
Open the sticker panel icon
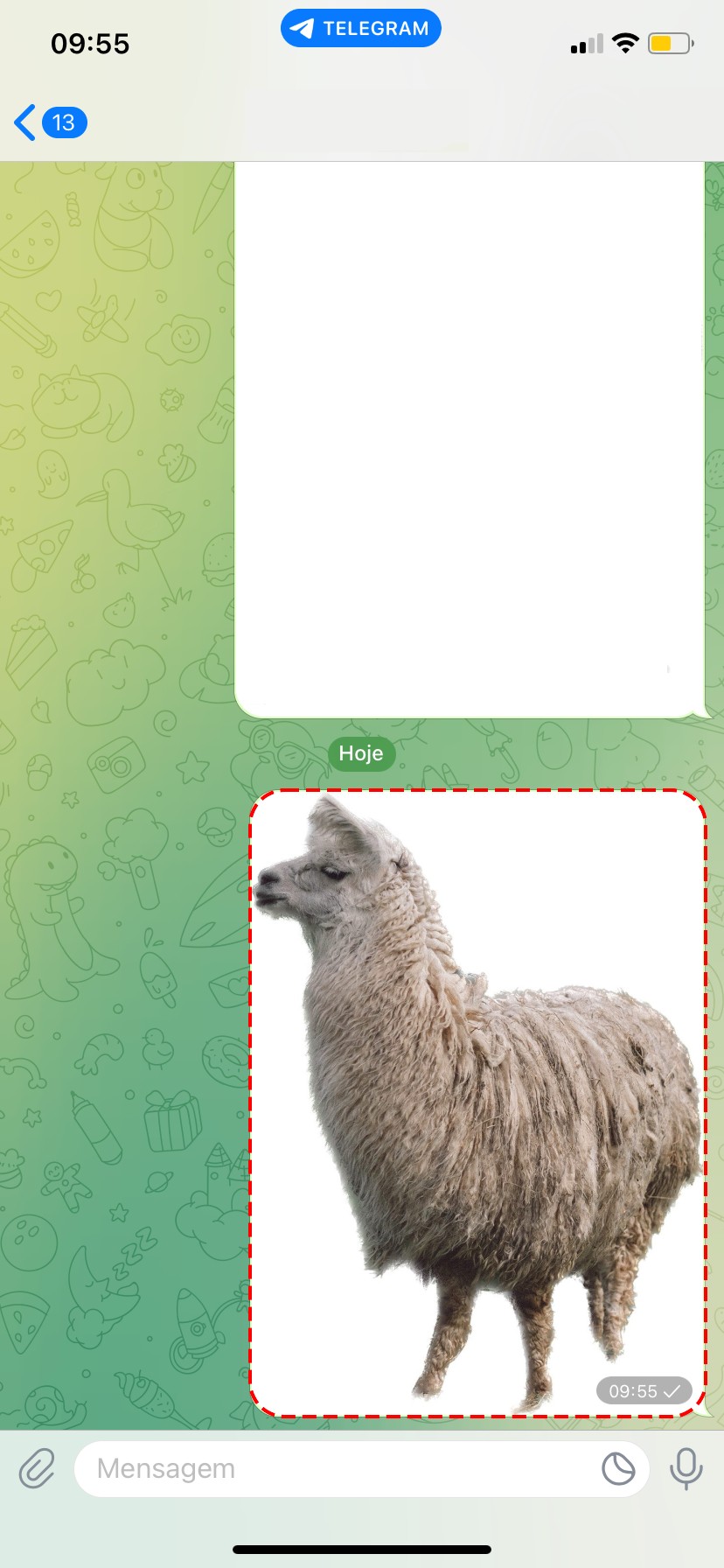618,1468
